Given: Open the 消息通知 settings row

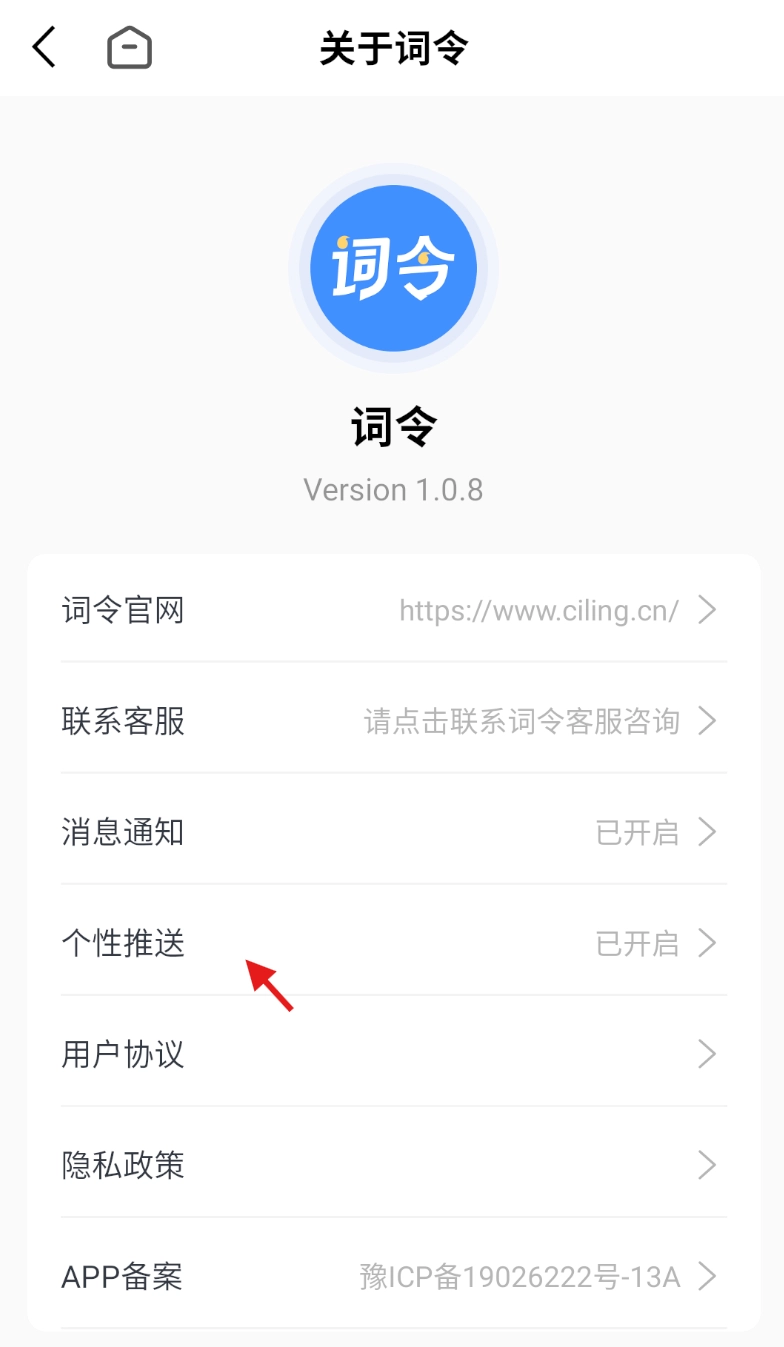Looking at the screenshot, I should coord(393,831).
